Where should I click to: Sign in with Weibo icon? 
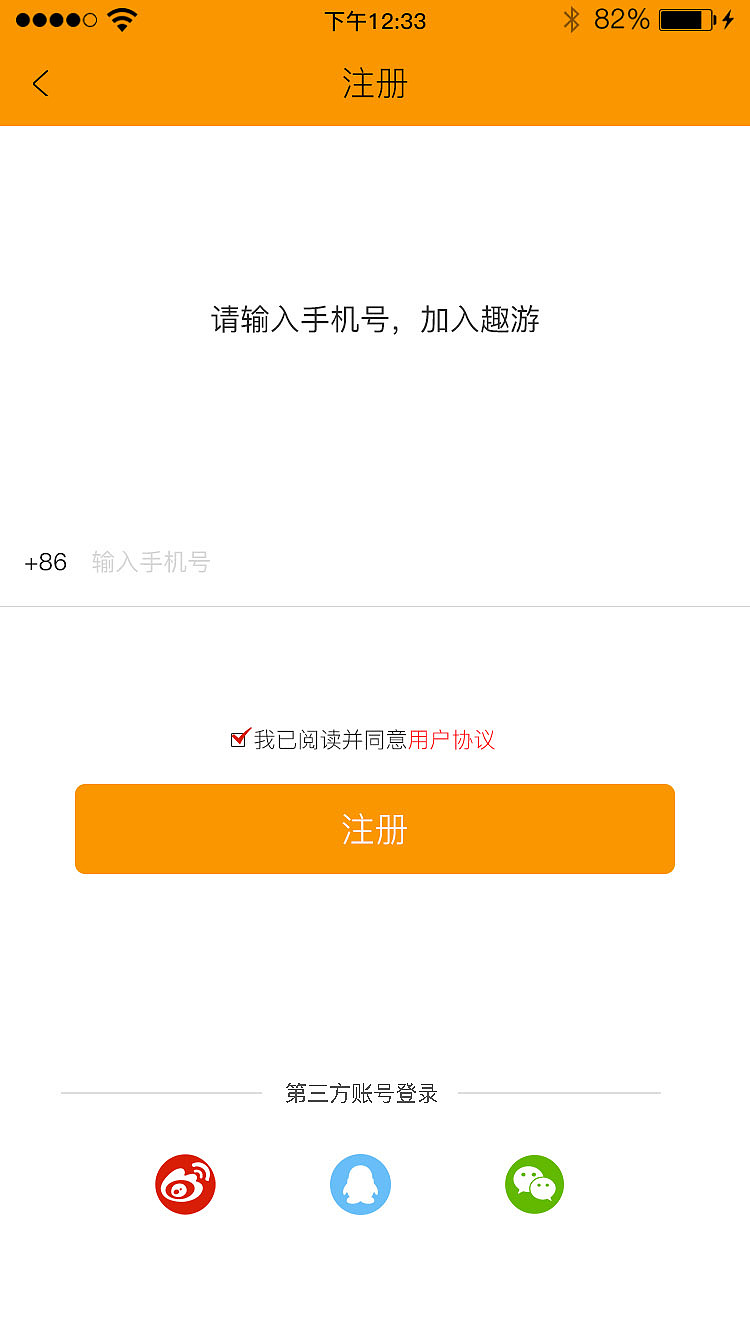[x=185, y=1184]
